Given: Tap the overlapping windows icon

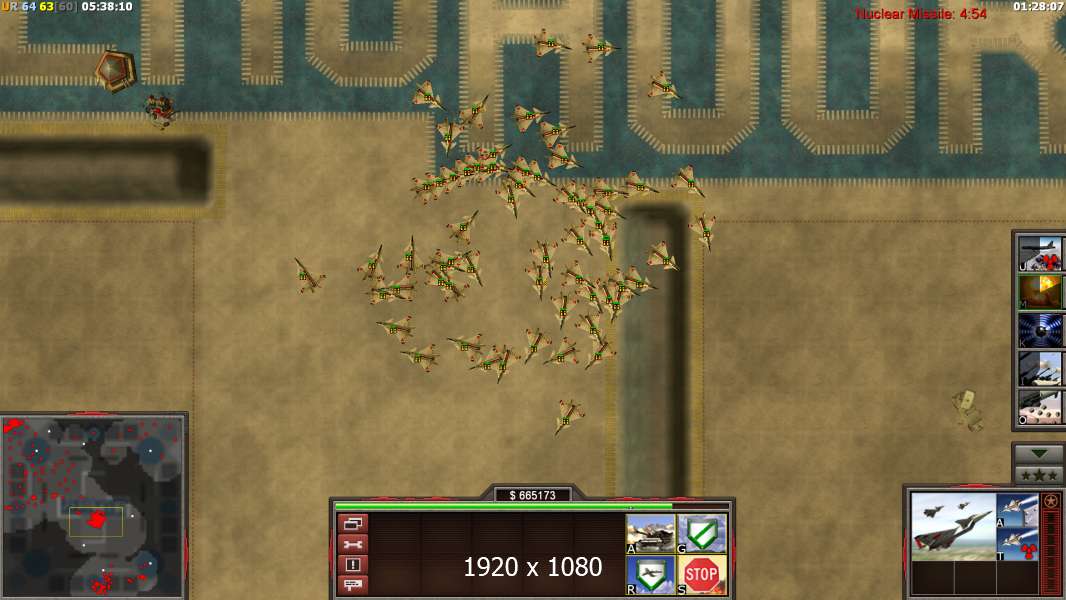Looking at the screenshot, I should [x=353, y=523].
